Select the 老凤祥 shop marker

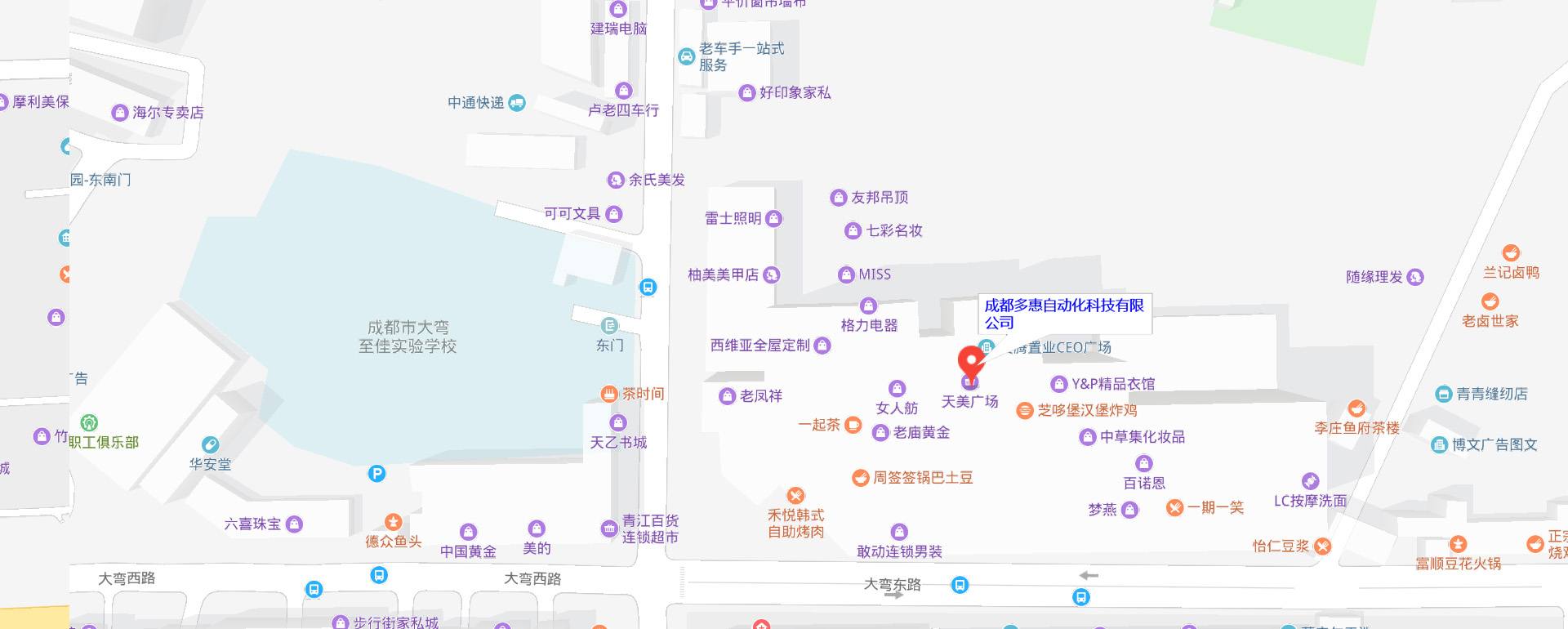(728, 396)
